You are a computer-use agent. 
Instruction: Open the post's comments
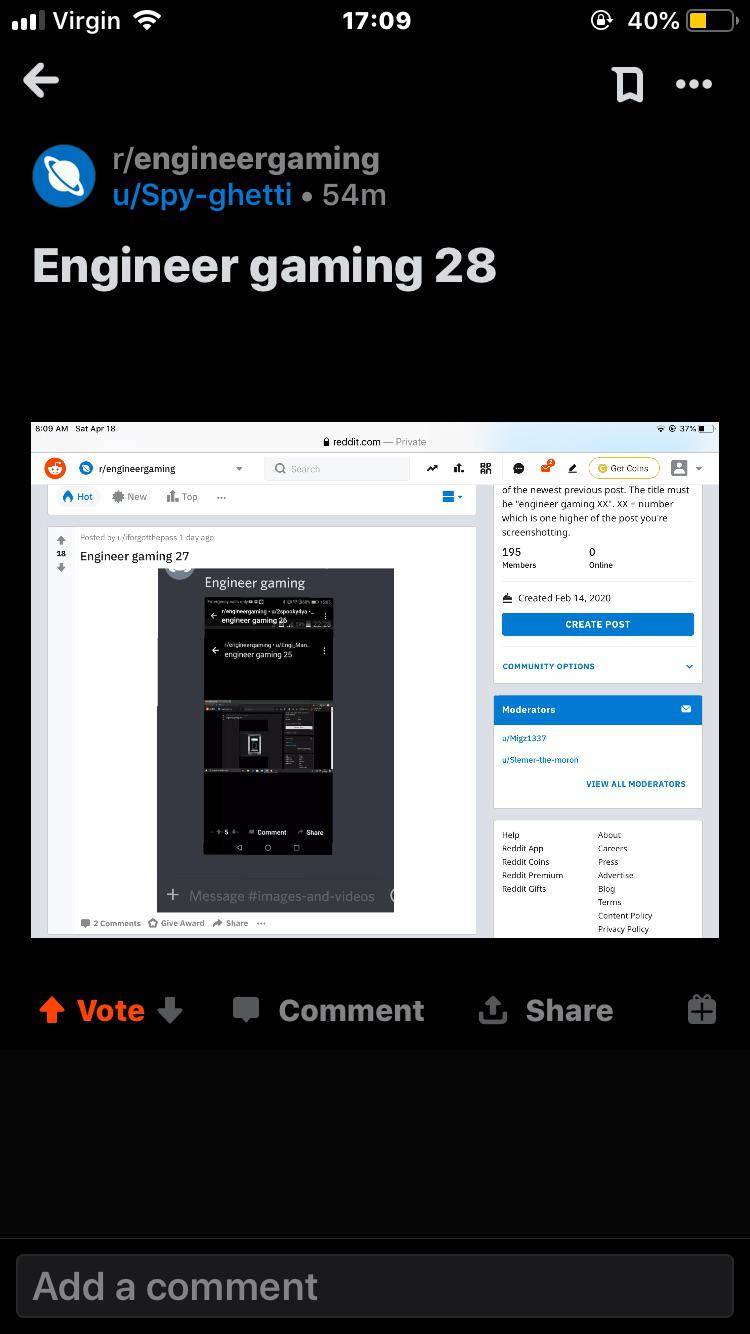click(x=329, y=1010)
